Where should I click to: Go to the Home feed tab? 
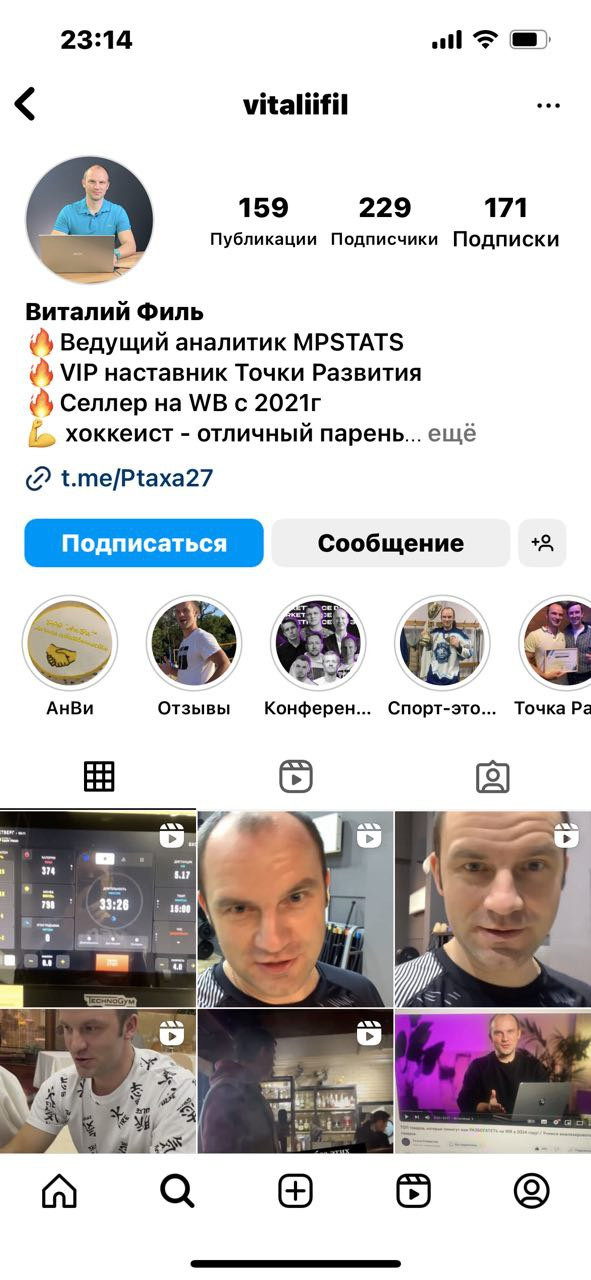pyautogui.click(x=59, y=1190)
